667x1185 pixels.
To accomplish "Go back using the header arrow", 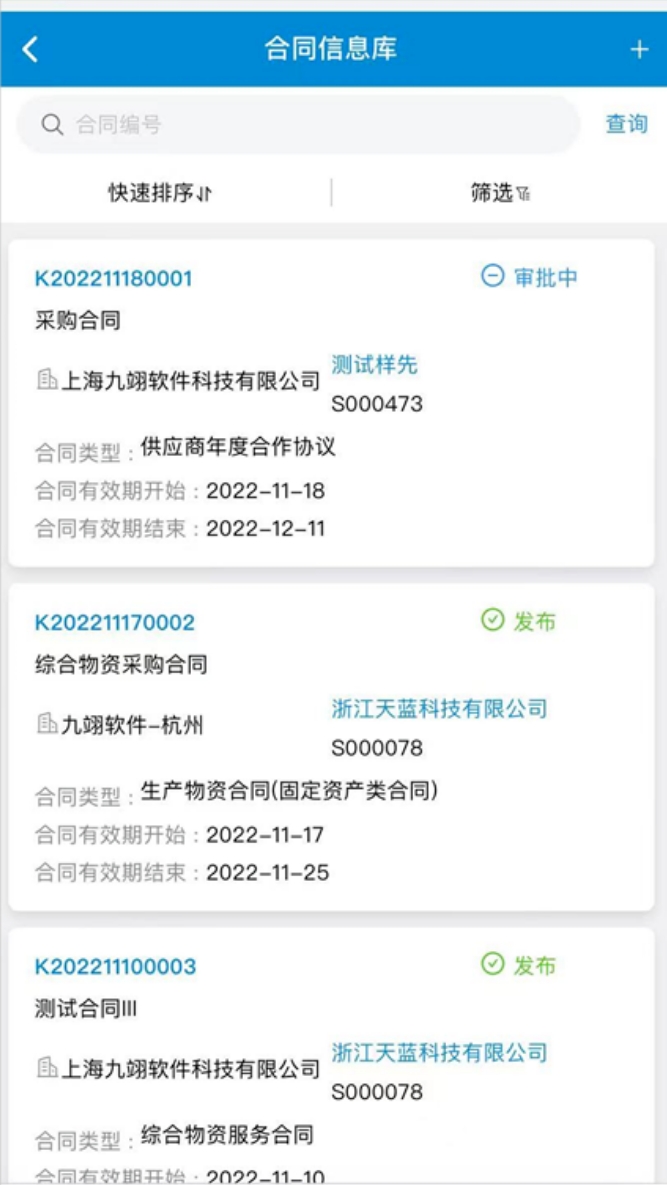I will [30, 50].
